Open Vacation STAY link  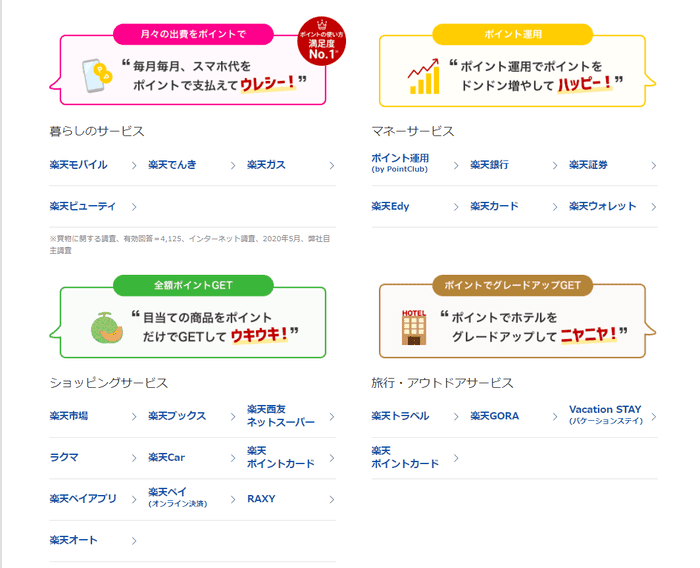pos(605,415)
